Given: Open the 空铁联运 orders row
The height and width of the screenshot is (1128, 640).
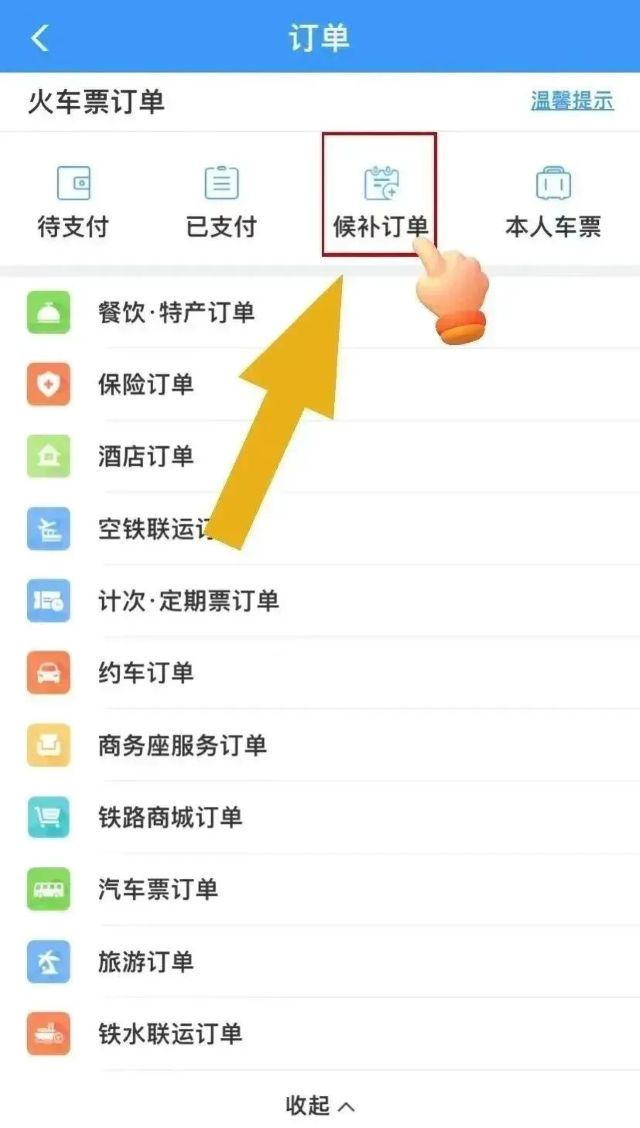Looking at the screenshot, I should tap(140, 529).
